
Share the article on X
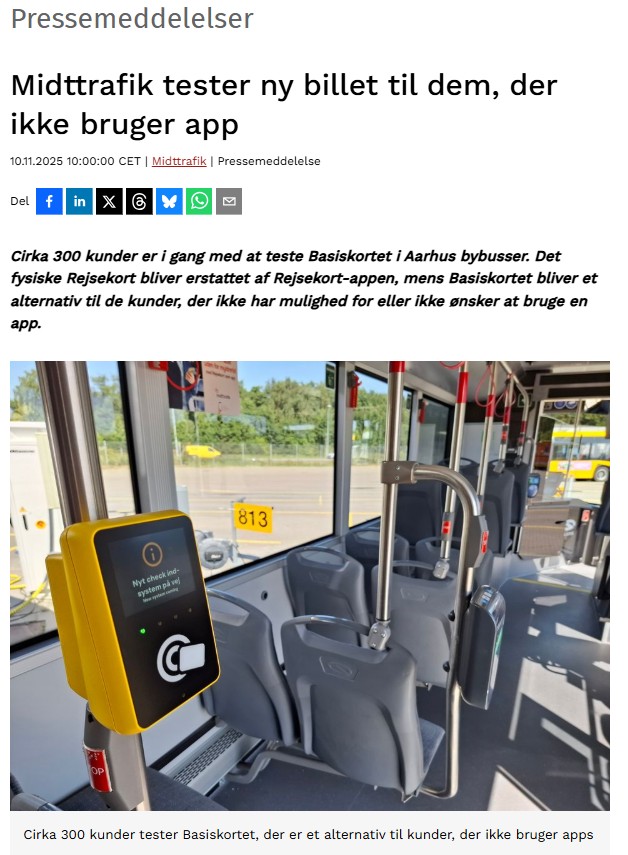click(109, 201)
